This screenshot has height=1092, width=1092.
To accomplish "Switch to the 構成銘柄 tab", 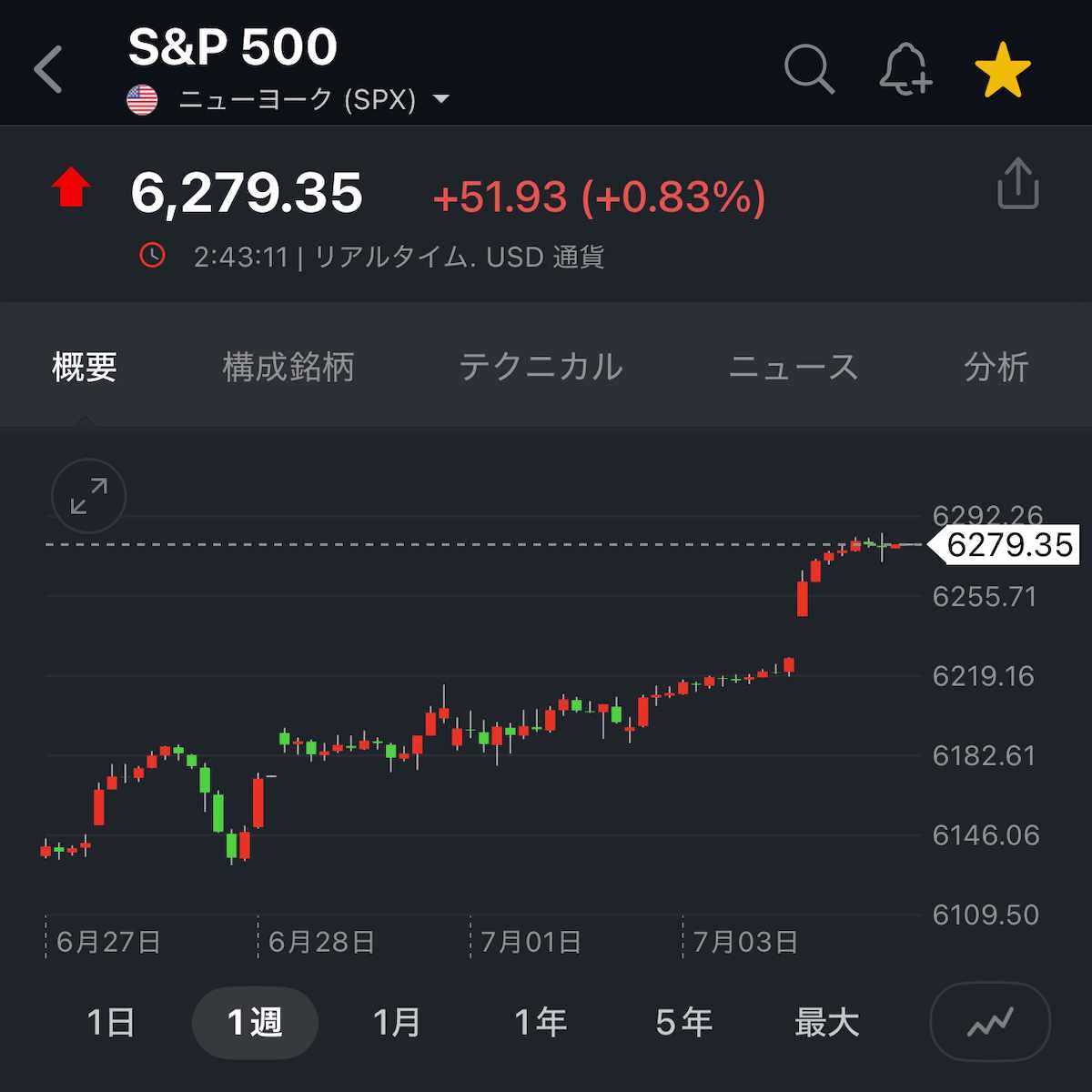I will tap(288, 367).
